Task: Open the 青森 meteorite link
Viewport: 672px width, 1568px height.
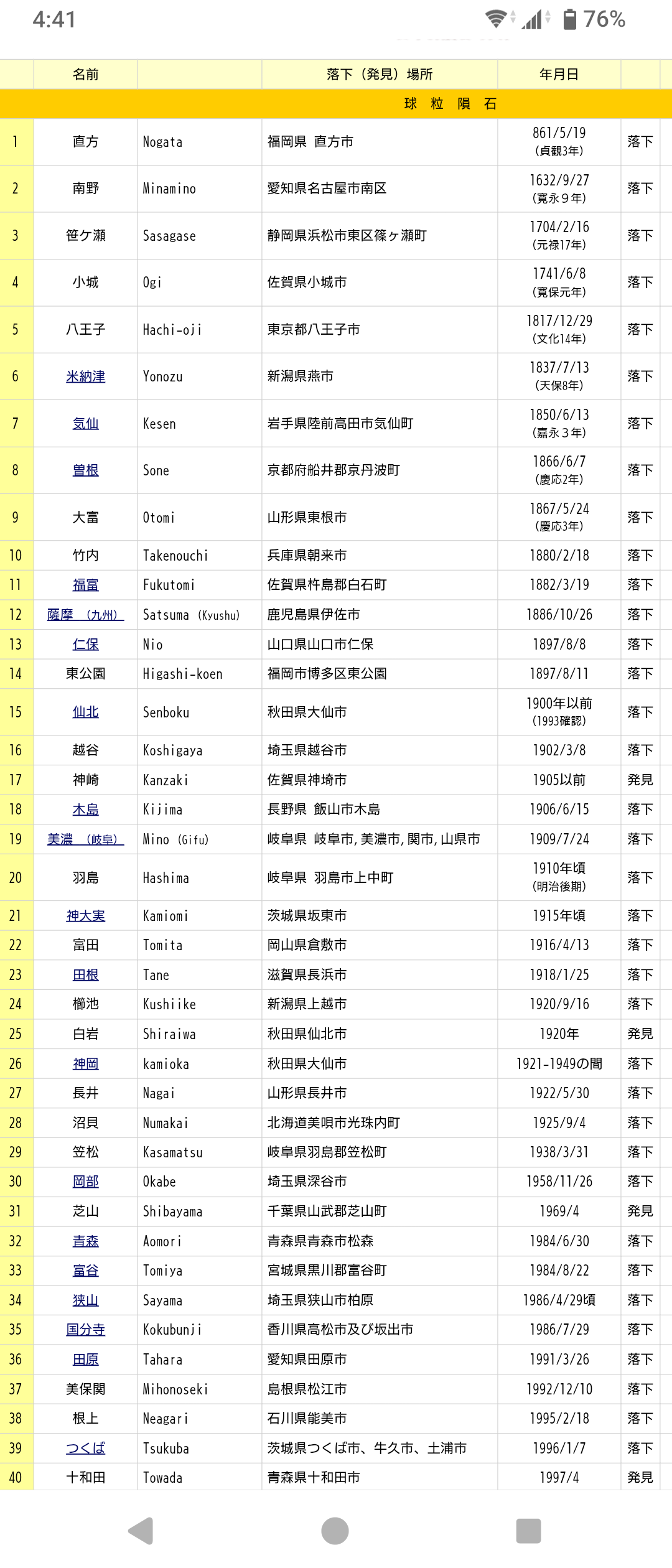Action: [x=85, y=1241]
